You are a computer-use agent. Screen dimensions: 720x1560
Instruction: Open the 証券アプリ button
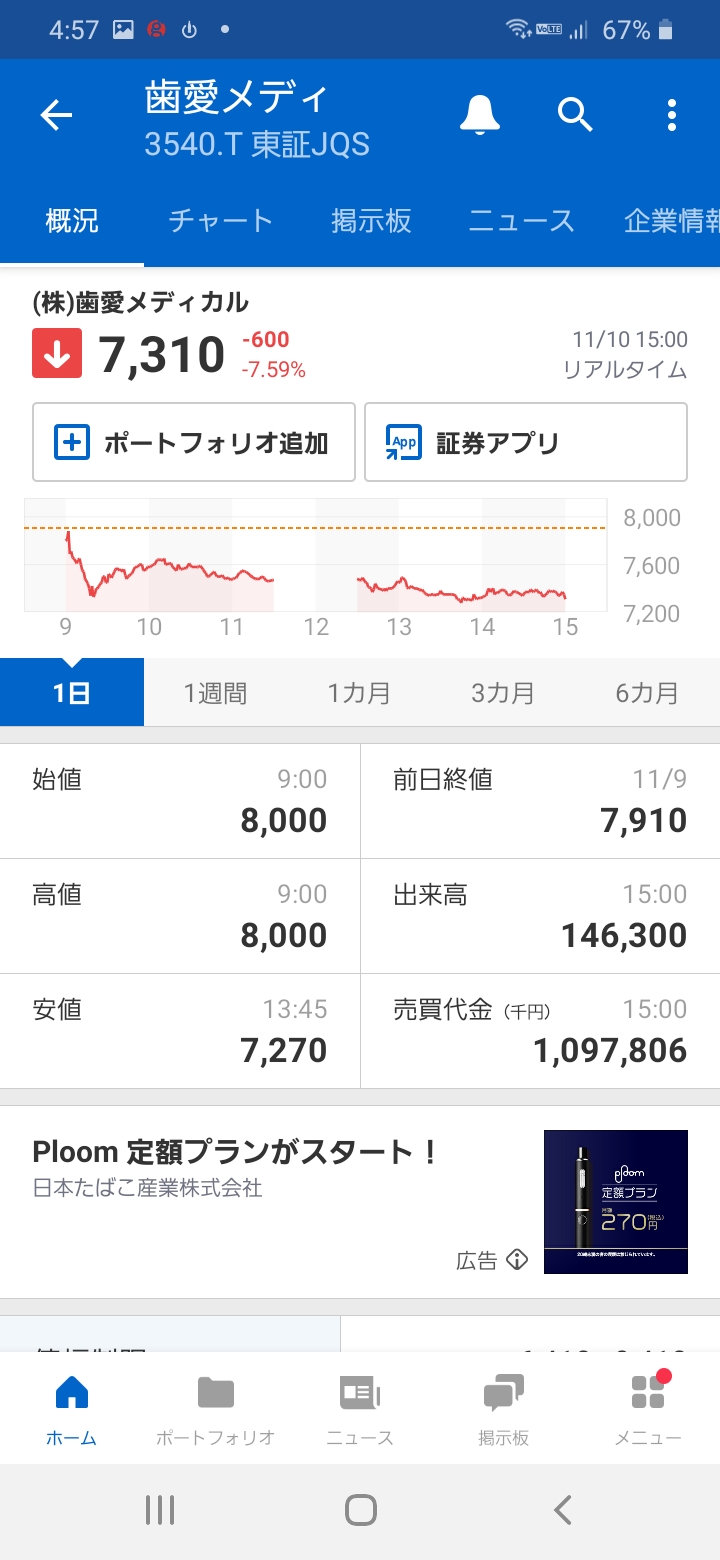[x=525, y=442]
